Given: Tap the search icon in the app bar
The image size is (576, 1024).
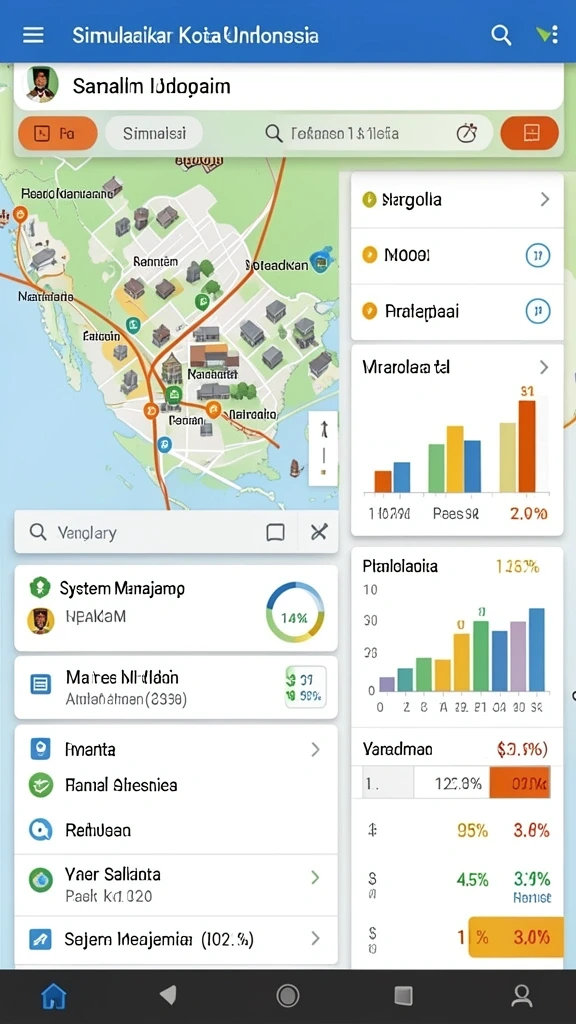Looking at the screenshot, I should tap(501, 35).
